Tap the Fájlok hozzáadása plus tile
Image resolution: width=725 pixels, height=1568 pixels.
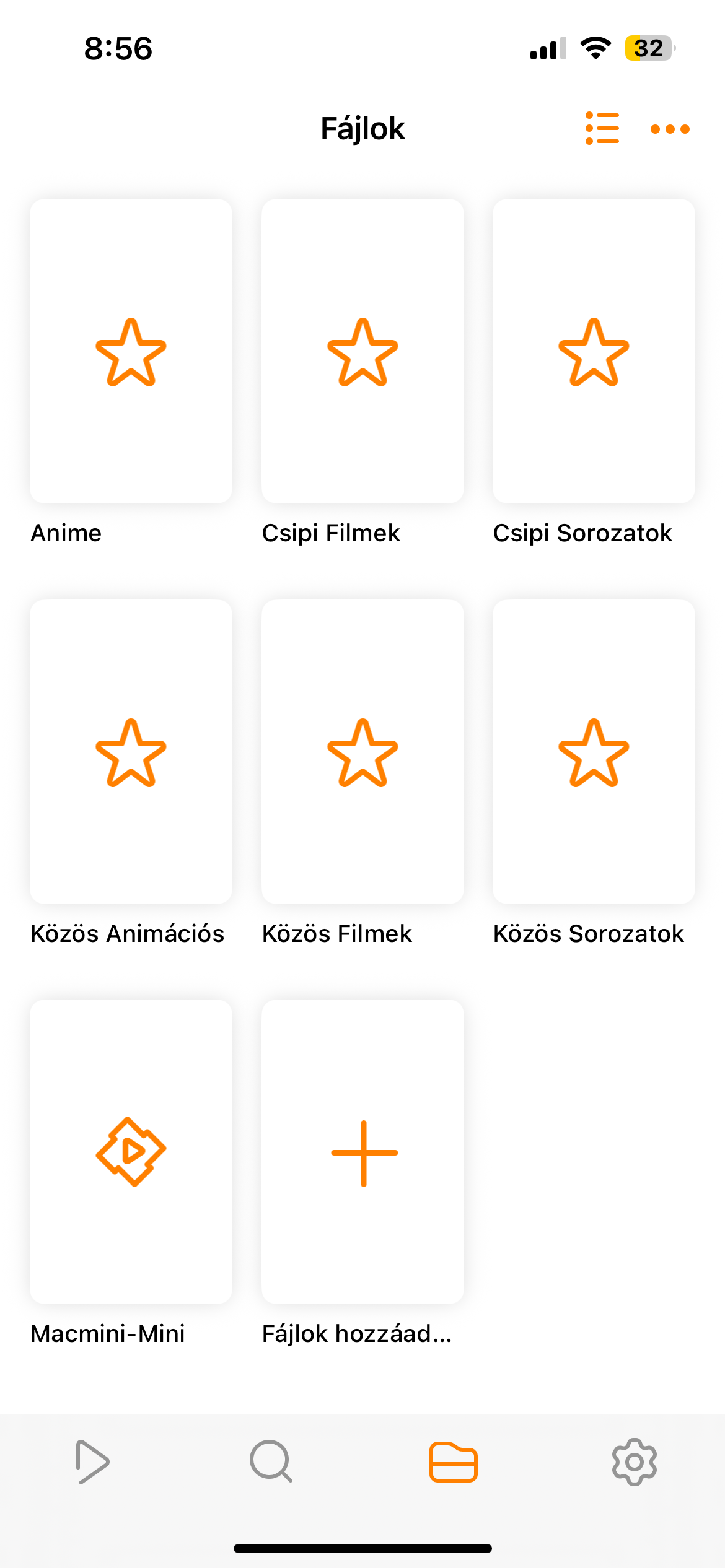point(362,1152)
